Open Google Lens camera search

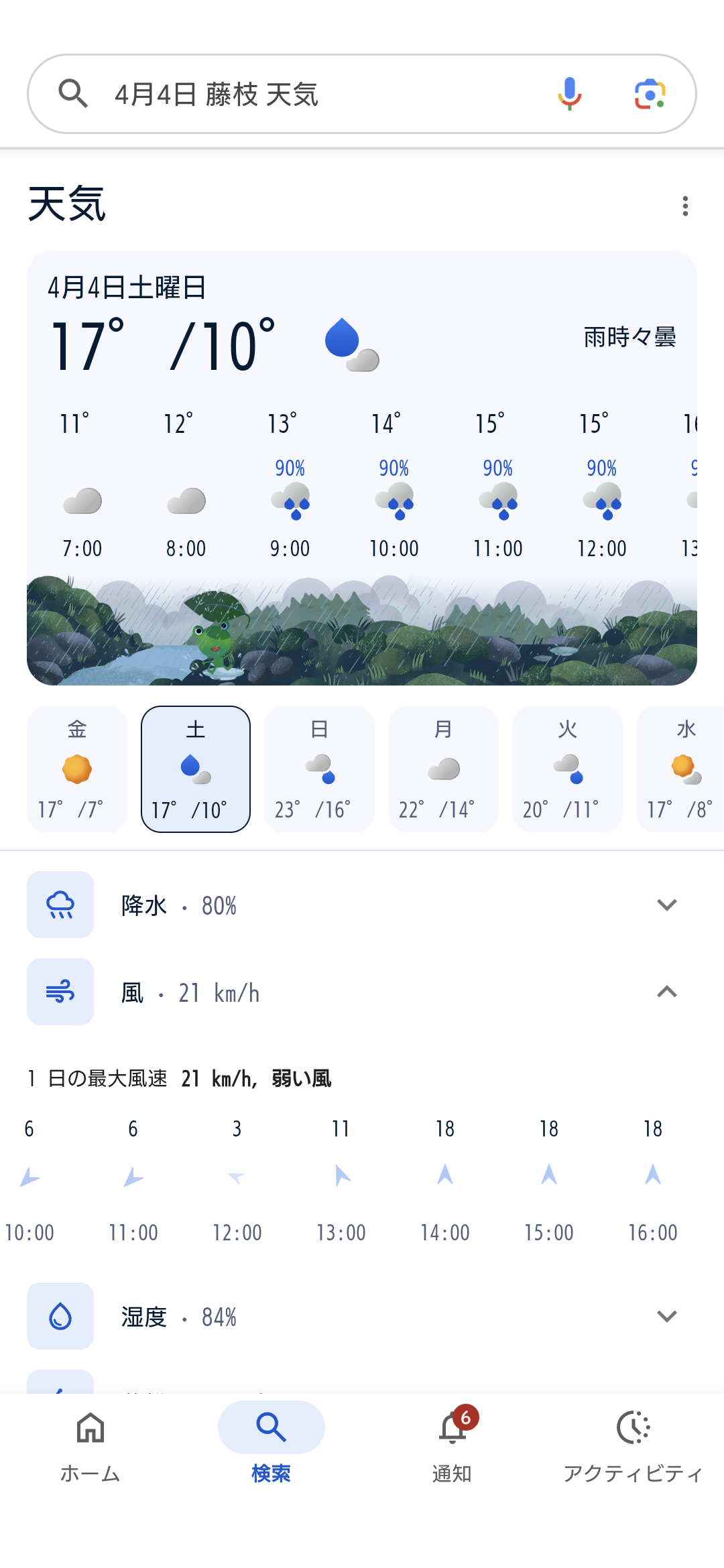tap(650, 94)
